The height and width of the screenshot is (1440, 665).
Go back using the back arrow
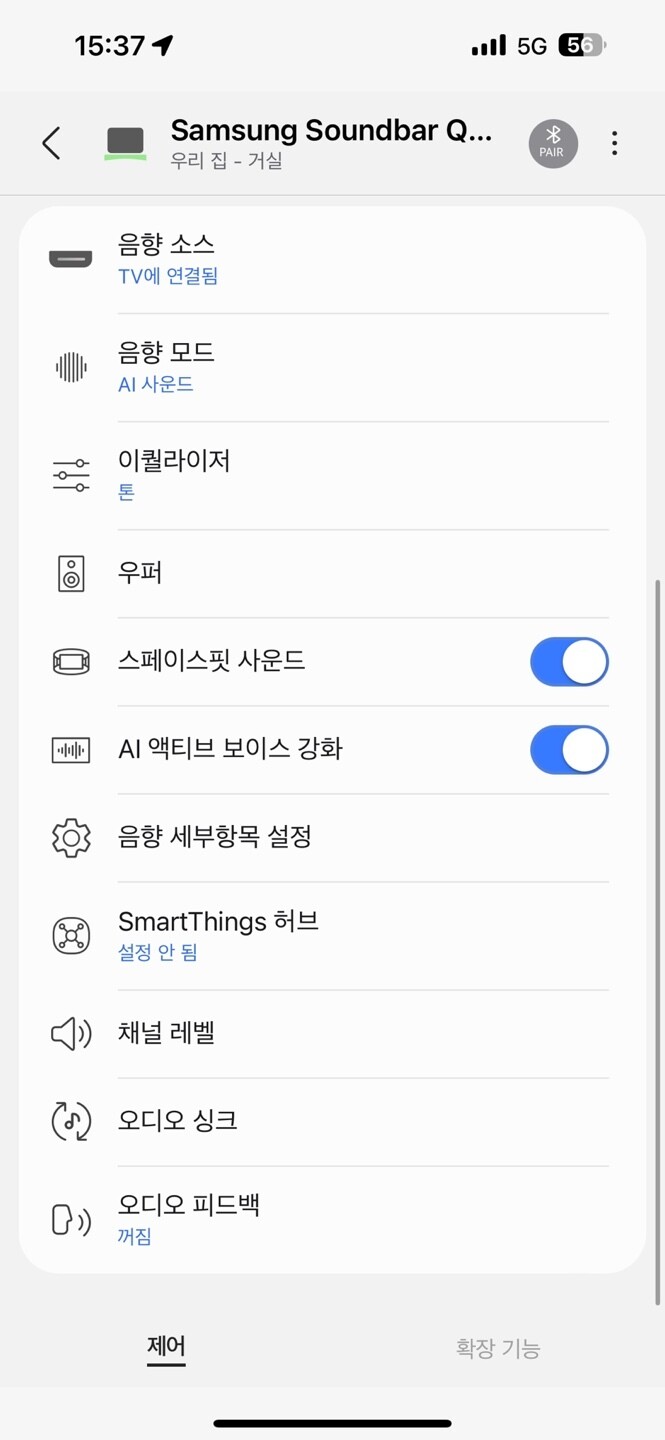pos(52,143)
